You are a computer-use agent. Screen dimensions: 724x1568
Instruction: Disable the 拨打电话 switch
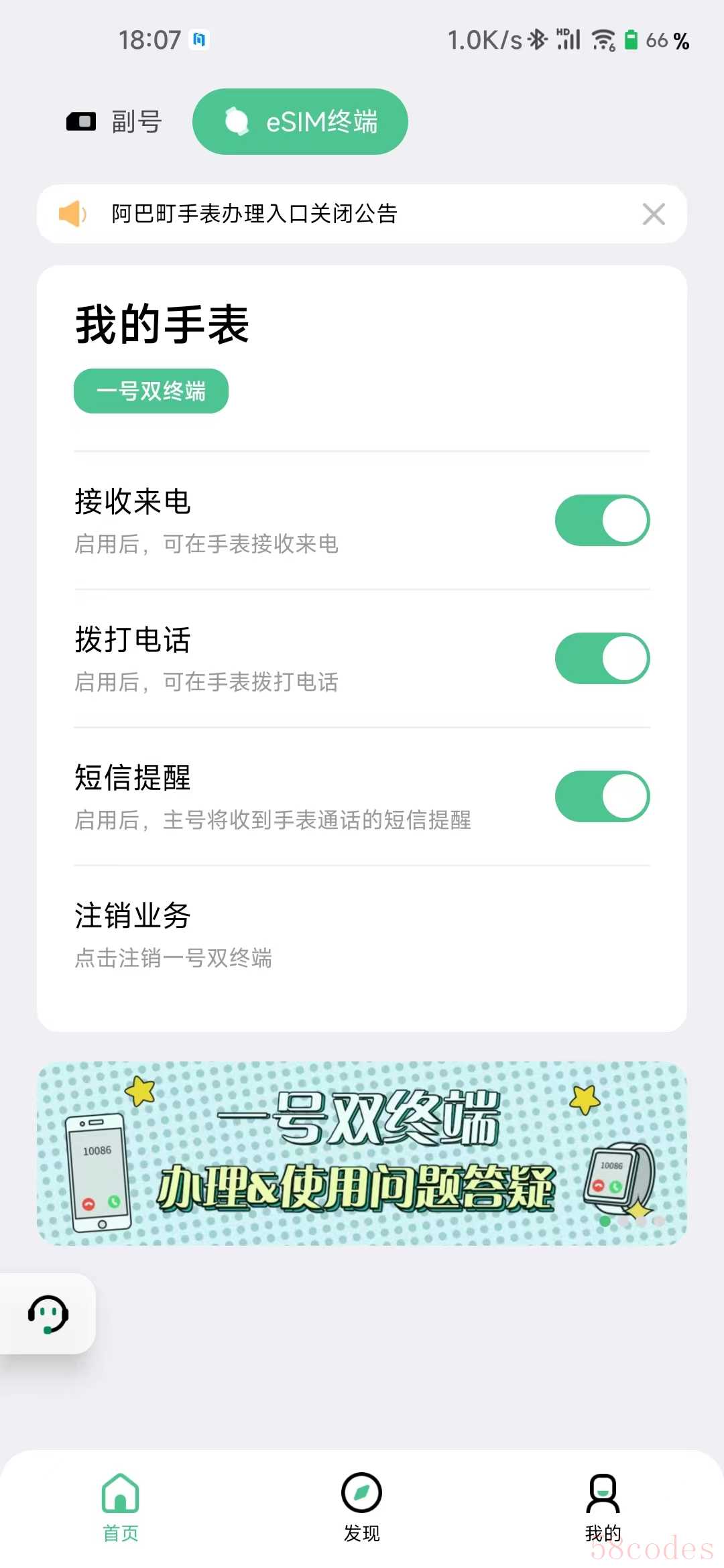[602, 659]
